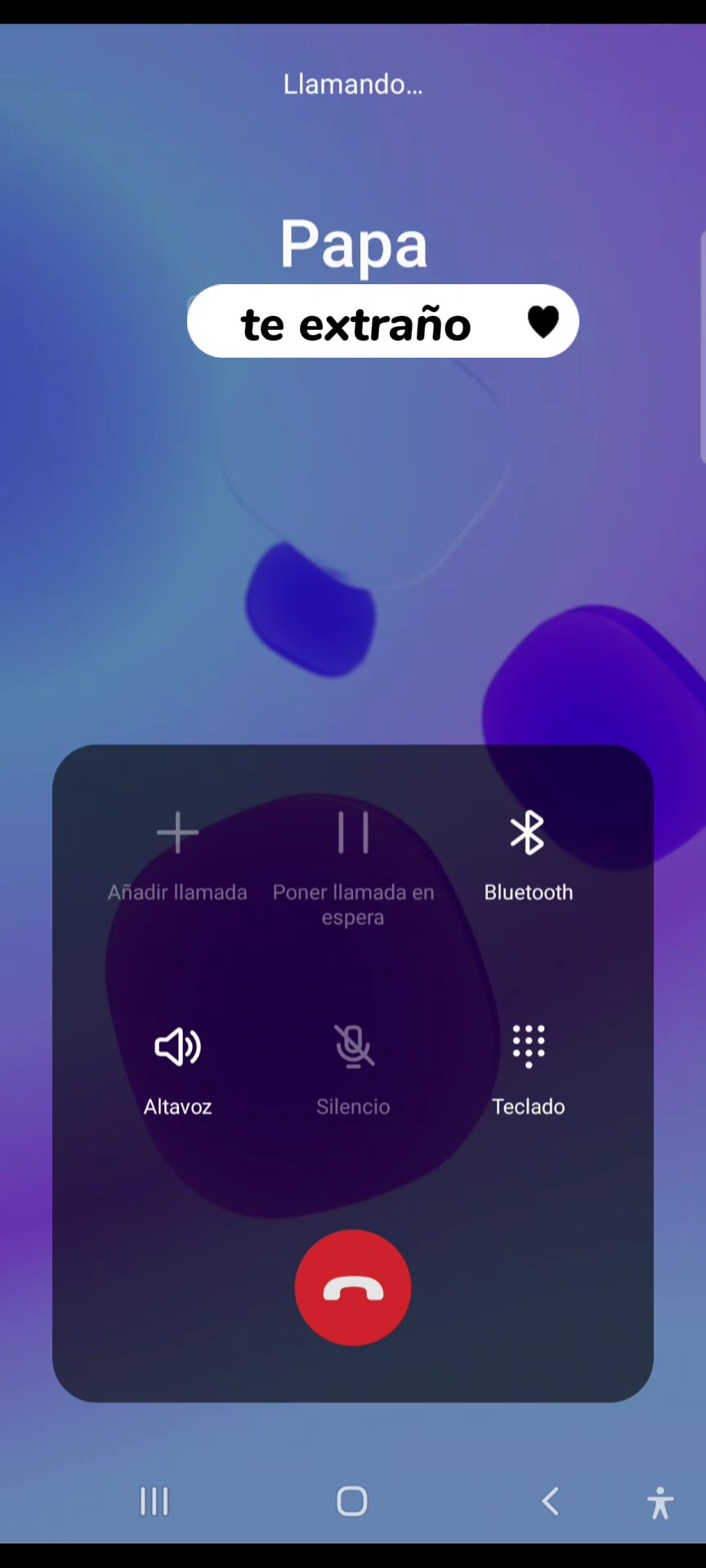This screenshot has width=706, height=1568.
Task: Mute the microphone with Silencio
Action: click(x=353, y=1071)
